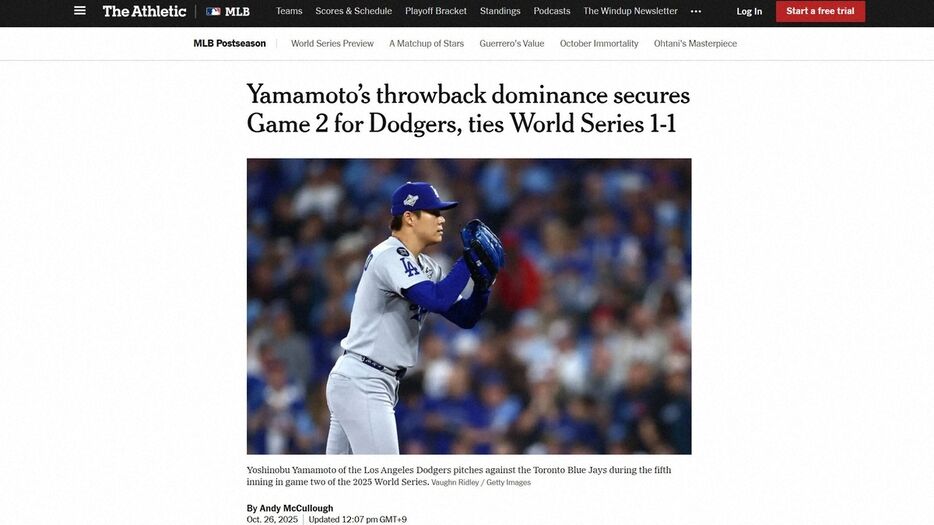The height and width of the screenshot is (525, 934).
Task: Read Guerrero's Value article
Action: click(512, 44)
